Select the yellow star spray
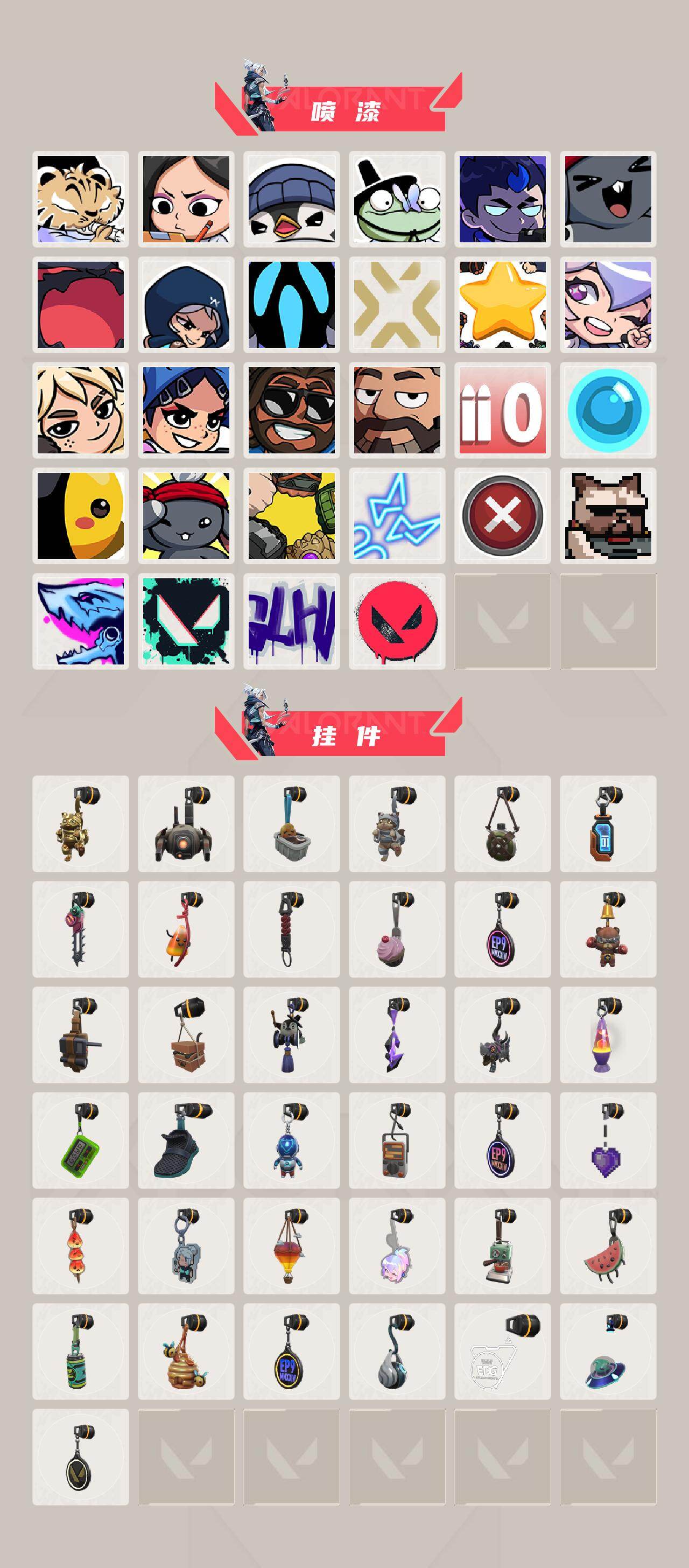Viewport: 689px width, 1568px height. tap(502, 304)
